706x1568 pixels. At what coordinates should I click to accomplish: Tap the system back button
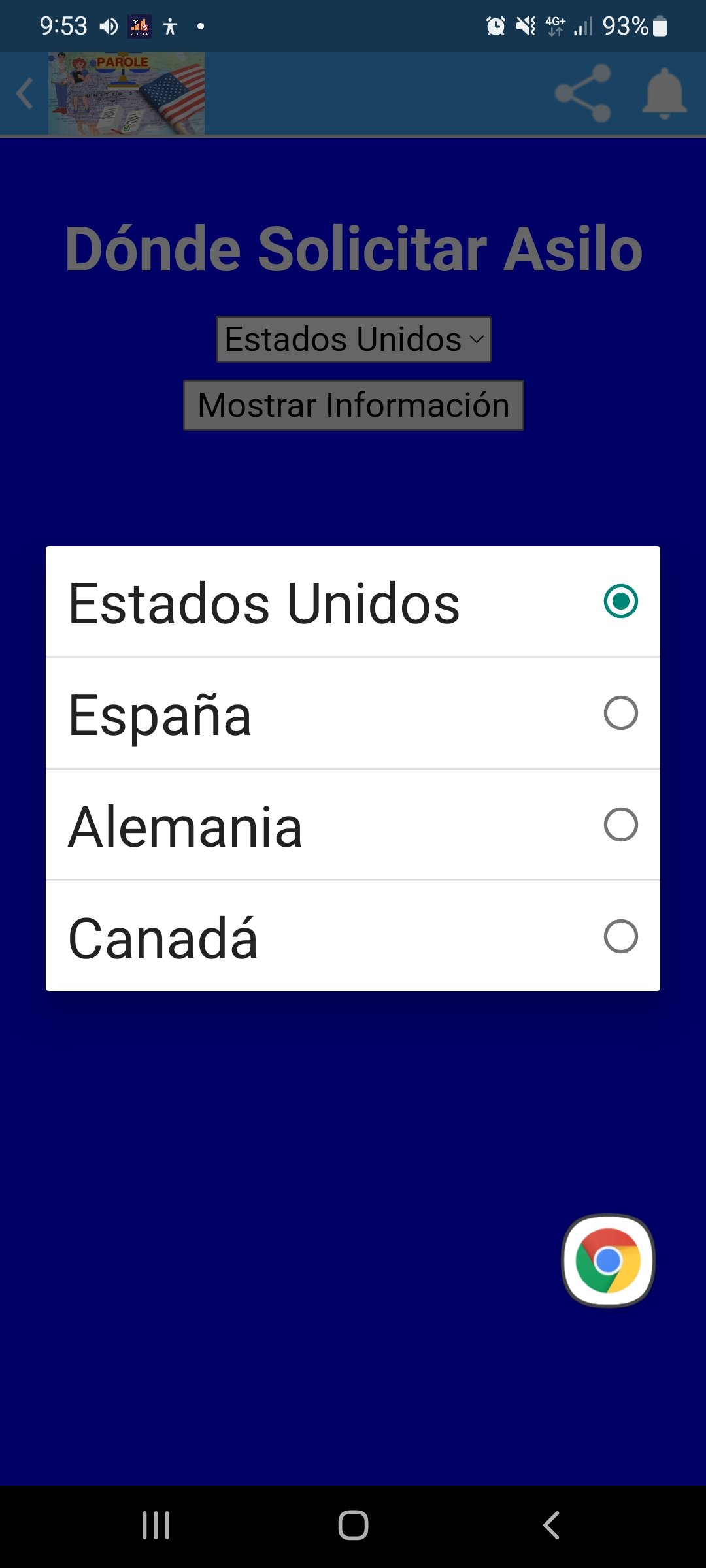(x=551, y=1526)
